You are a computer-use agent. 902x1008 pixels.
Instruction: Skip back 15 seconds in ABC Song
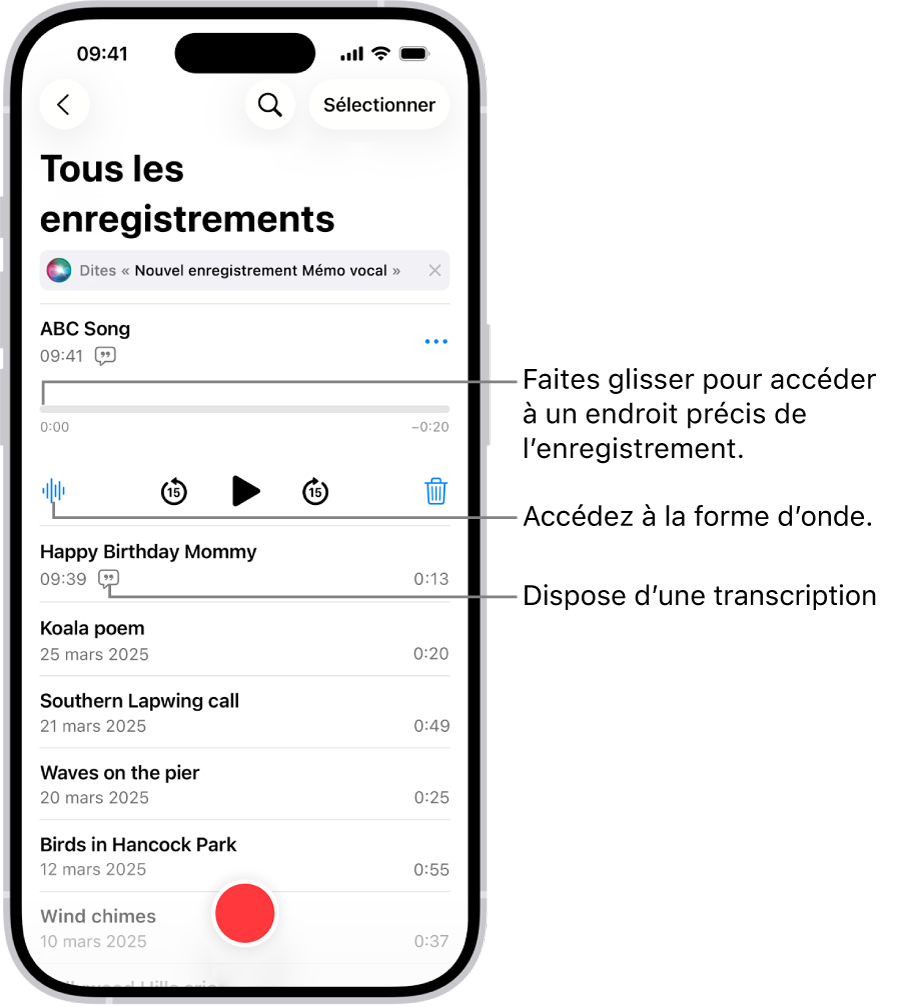[173, 491]
